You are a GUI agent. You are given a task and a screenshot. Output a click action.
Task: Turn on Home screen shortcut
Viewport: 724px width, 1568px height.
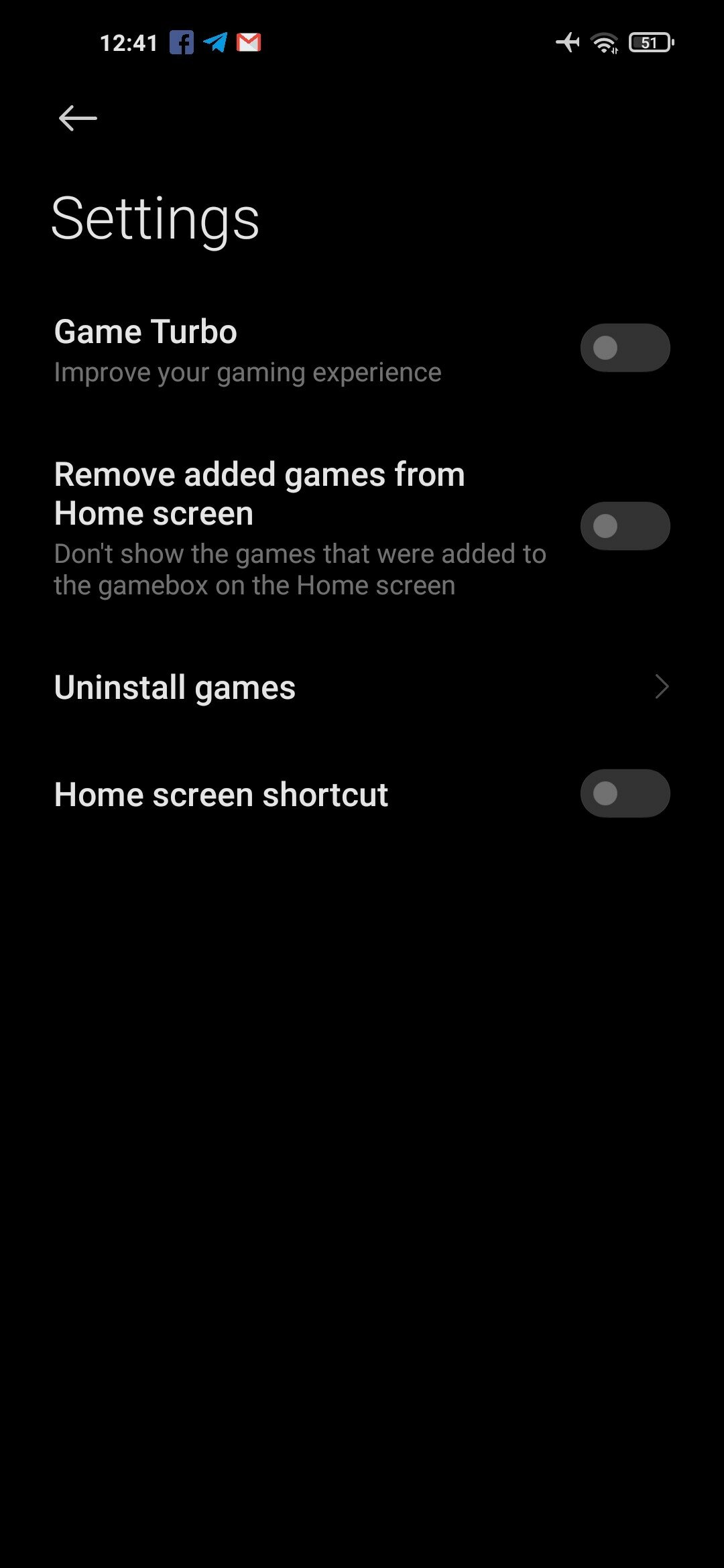click(x=625, y=793)
